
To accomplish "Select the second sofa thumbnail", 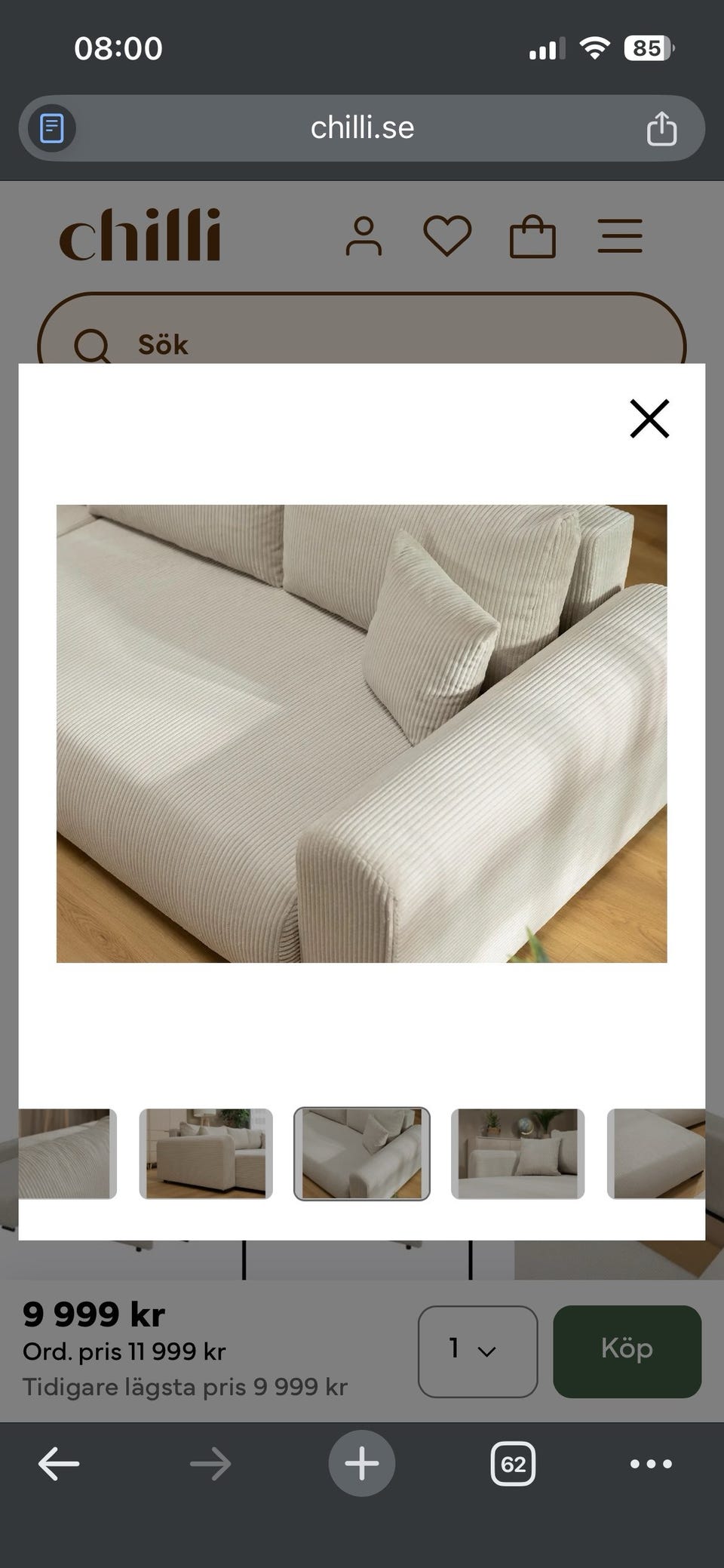I will tap(207, 1155).
